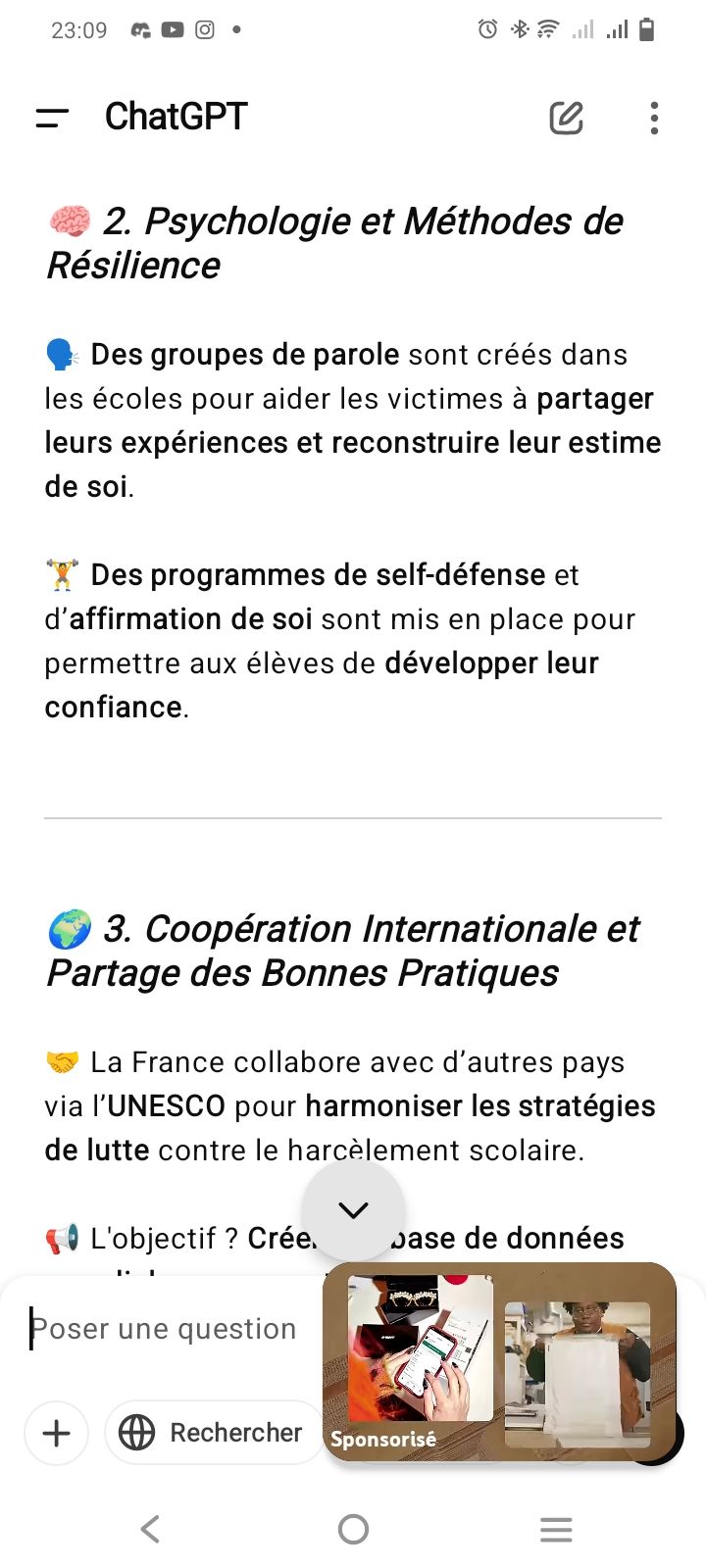Start a new chat
The height and width of the screenshot is (1568, 706).
point(566,119)
